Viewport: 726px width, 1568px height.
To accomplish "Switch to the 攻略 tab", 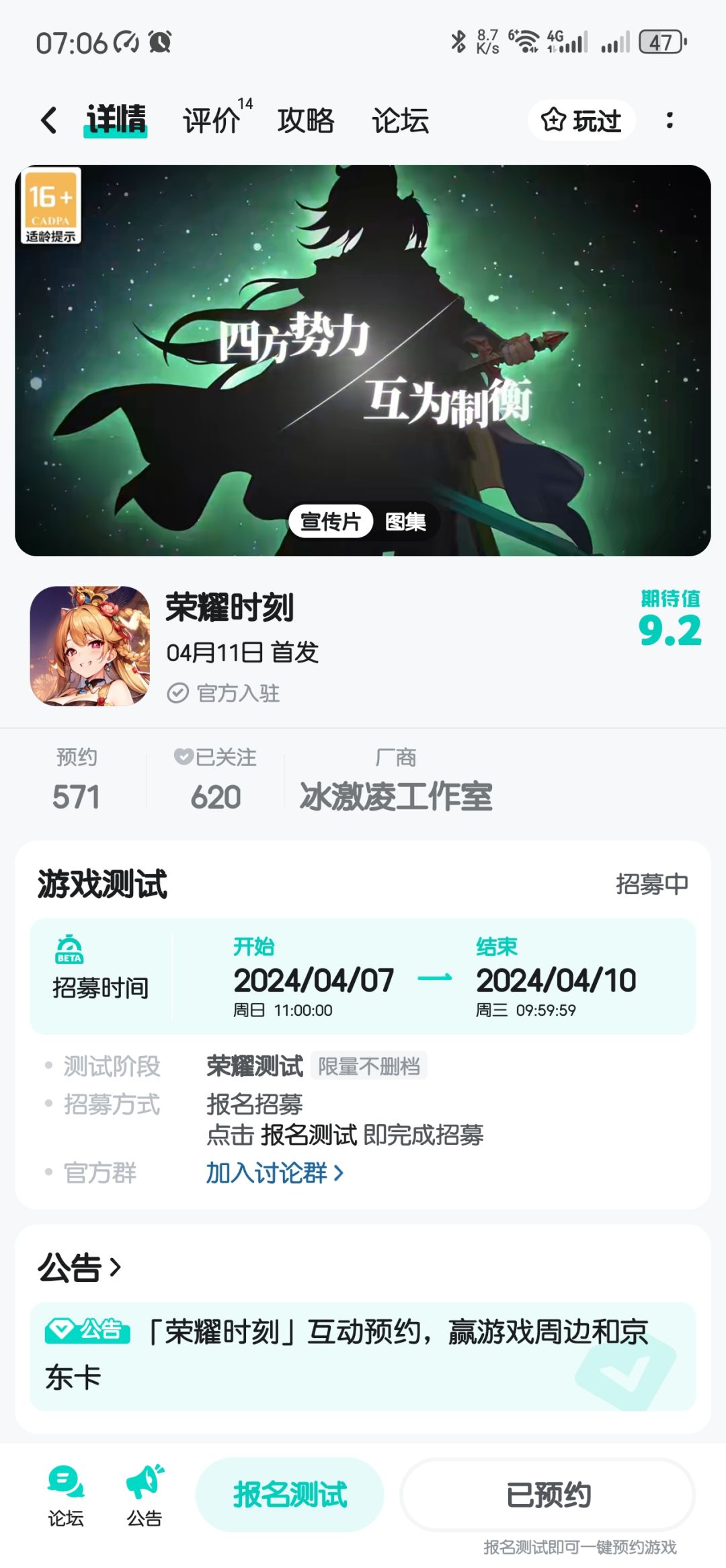I will tap(306, 121).
